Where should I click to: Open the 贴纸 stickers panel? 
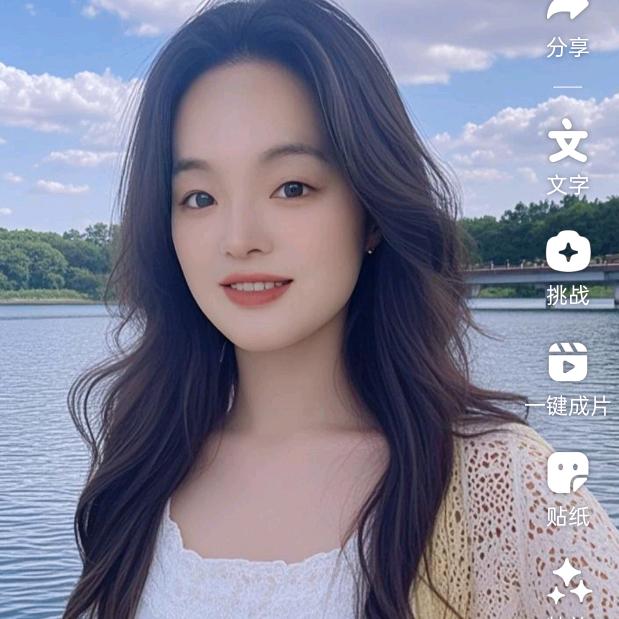coord(568,473)
